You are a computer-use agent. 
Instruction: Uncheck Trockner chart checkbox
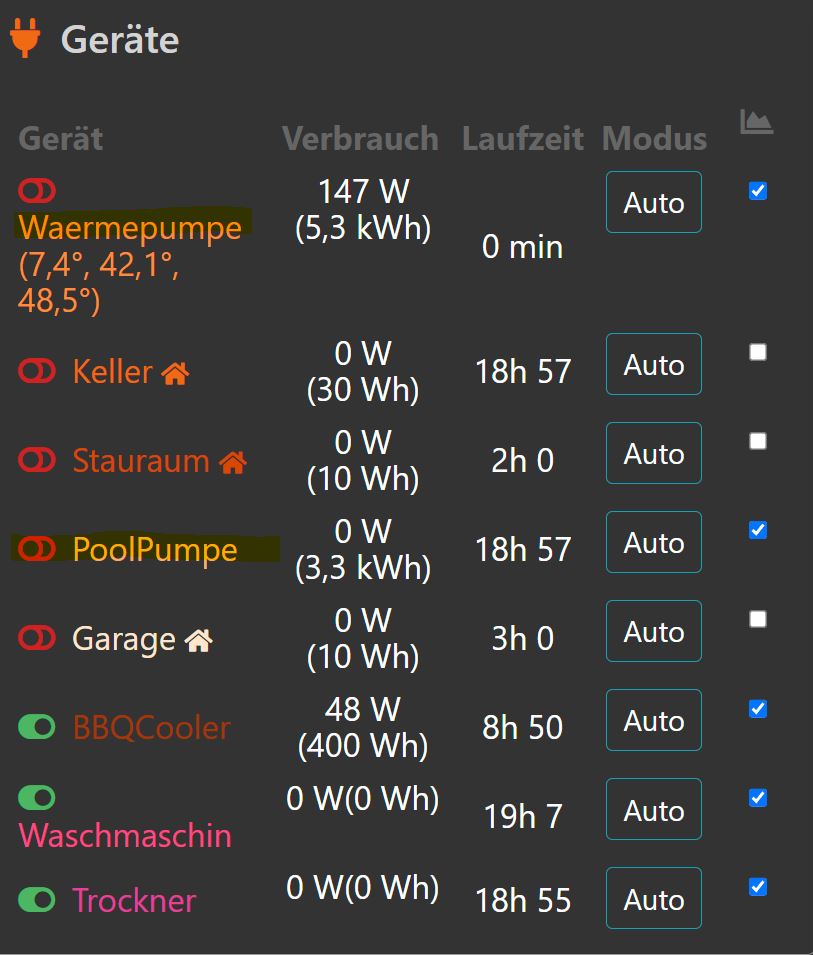pyautogui.click(x=758, y=886)
